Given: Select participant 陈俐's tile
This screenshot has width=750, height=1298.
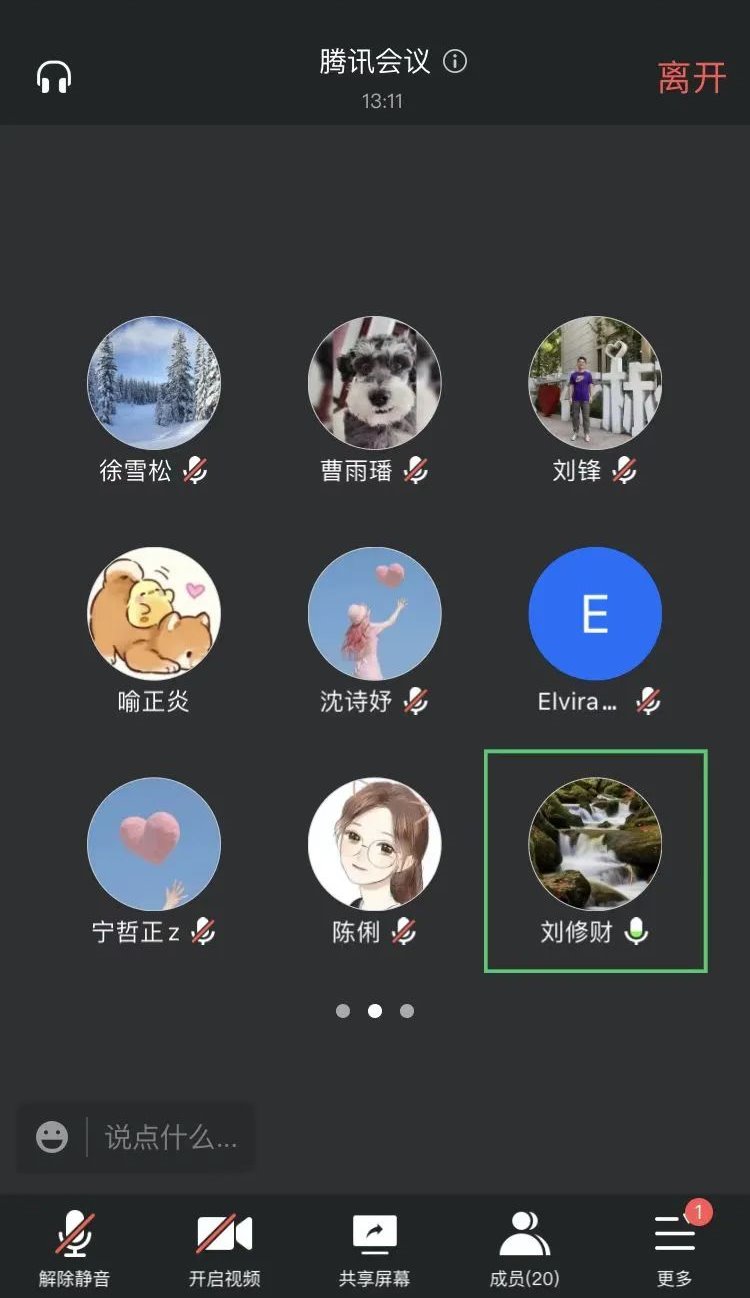Looking at the screenshot, I should coord(374,844).
